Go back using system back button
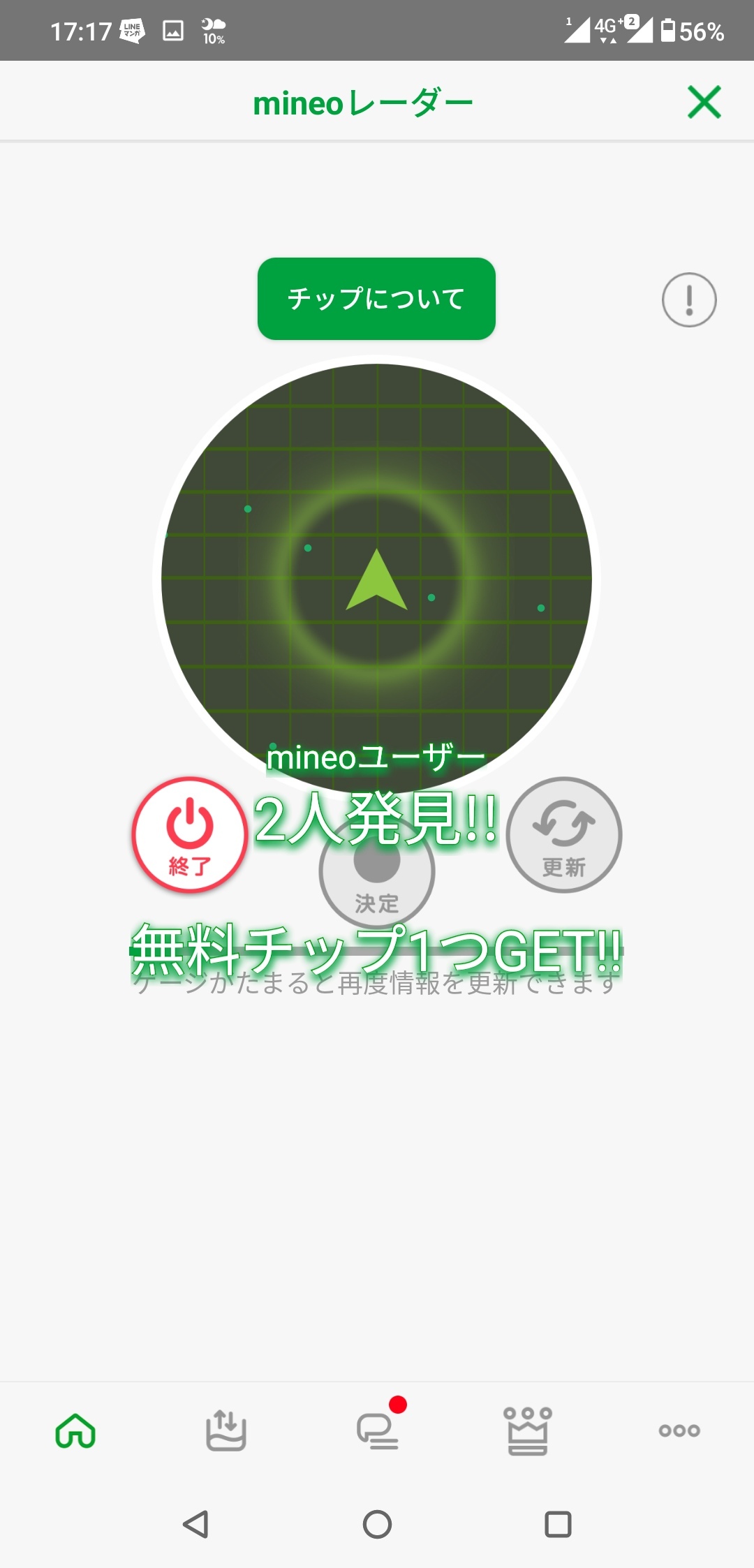This screenshot has width=754, height=1568. (x=195, y=1525)
